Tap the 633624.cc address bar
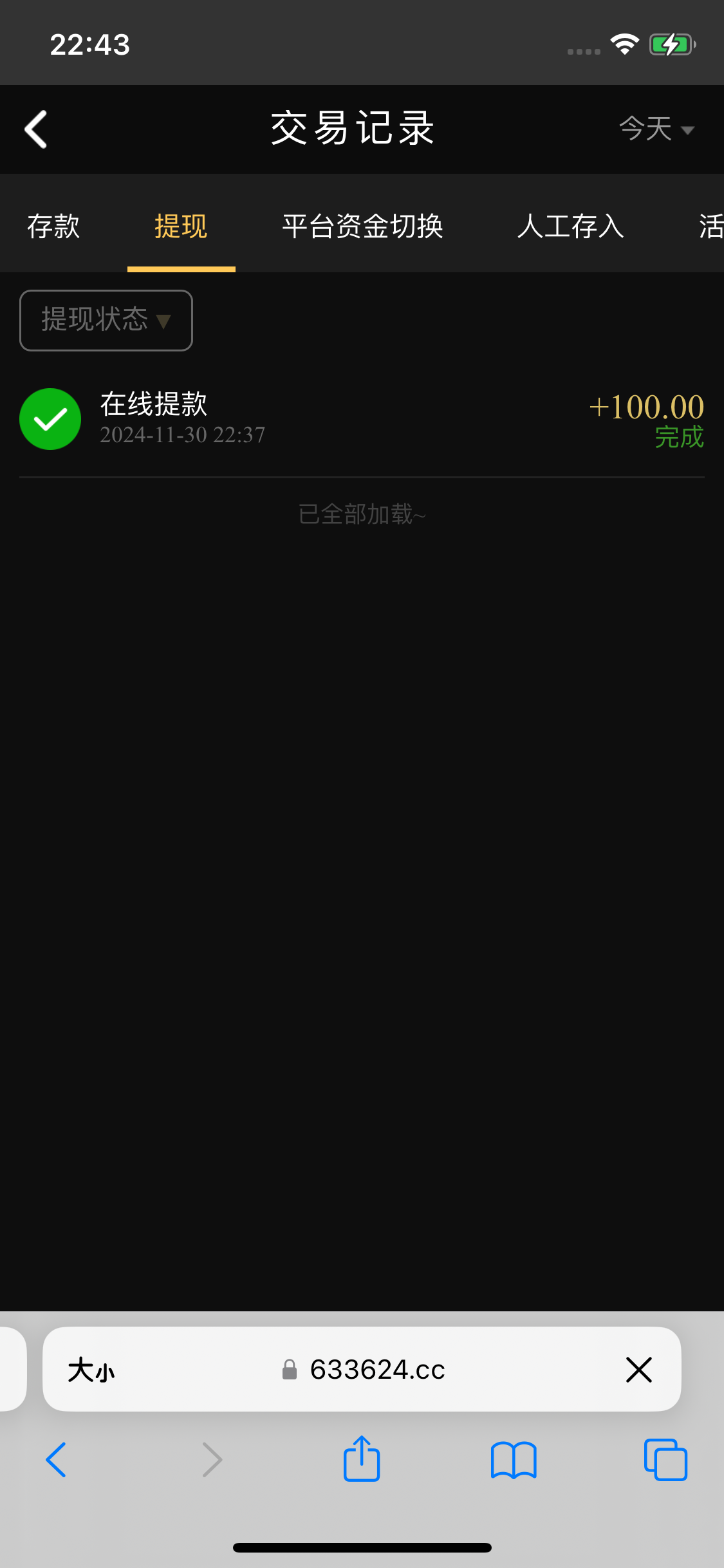Viewport: 724px width, 1568px height. pyautogui.click(x=364, y=1369)
